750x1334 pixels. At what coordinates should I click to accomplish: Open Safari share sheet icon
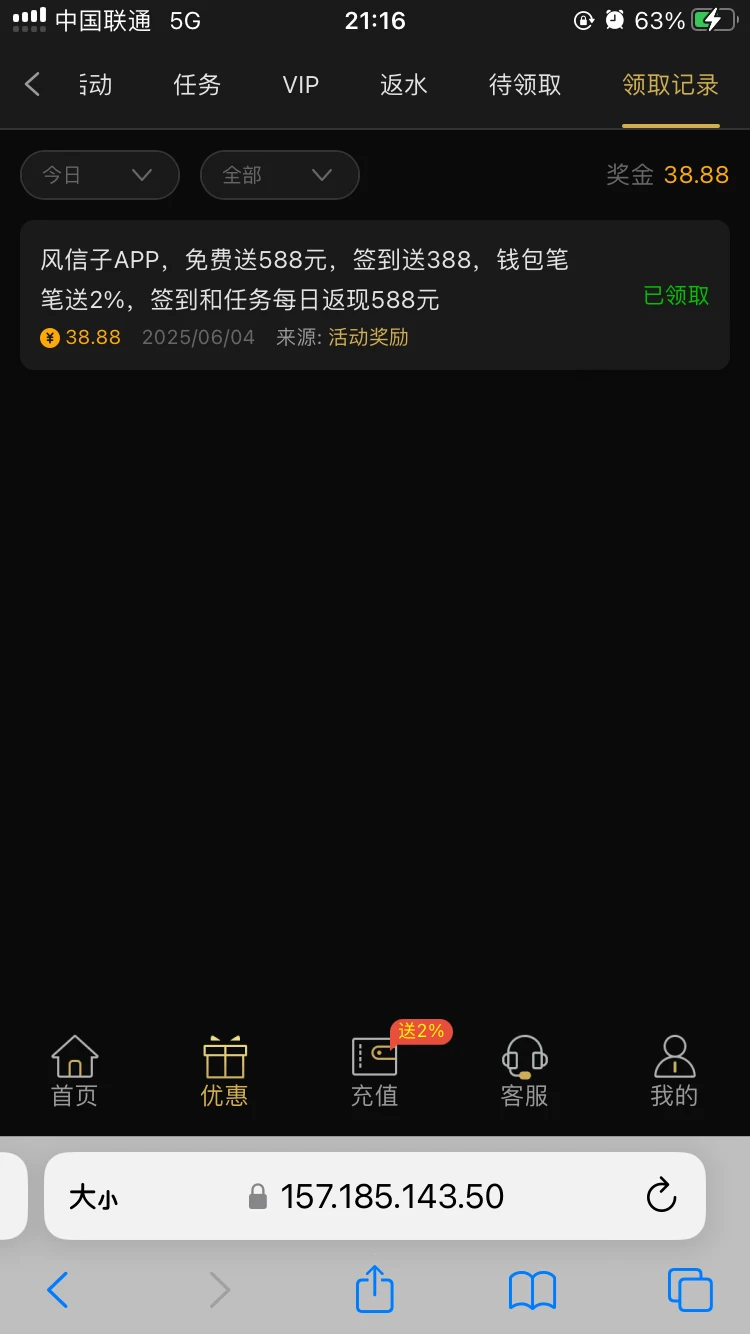(374, 1290)
